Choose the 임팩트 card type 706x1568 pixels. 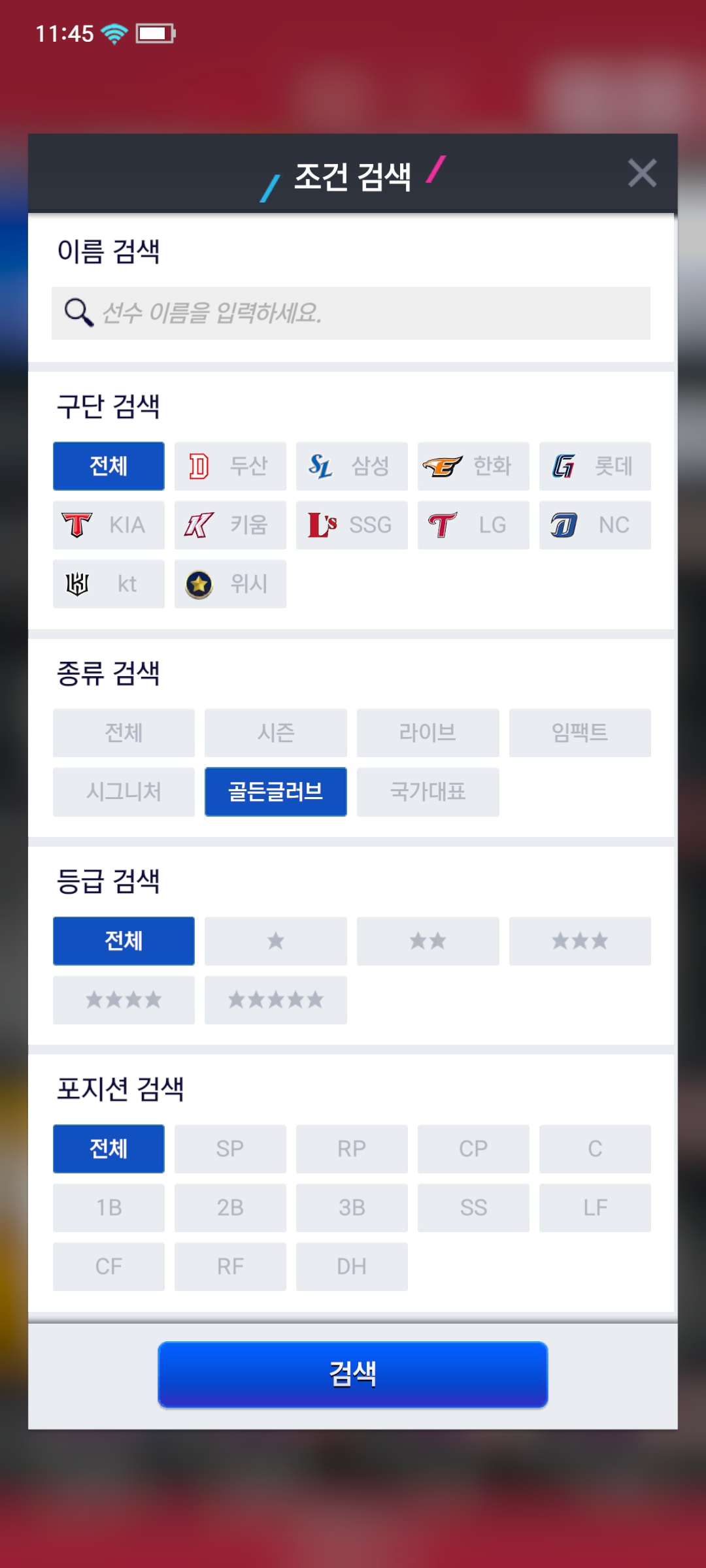(x=580, y=733)
